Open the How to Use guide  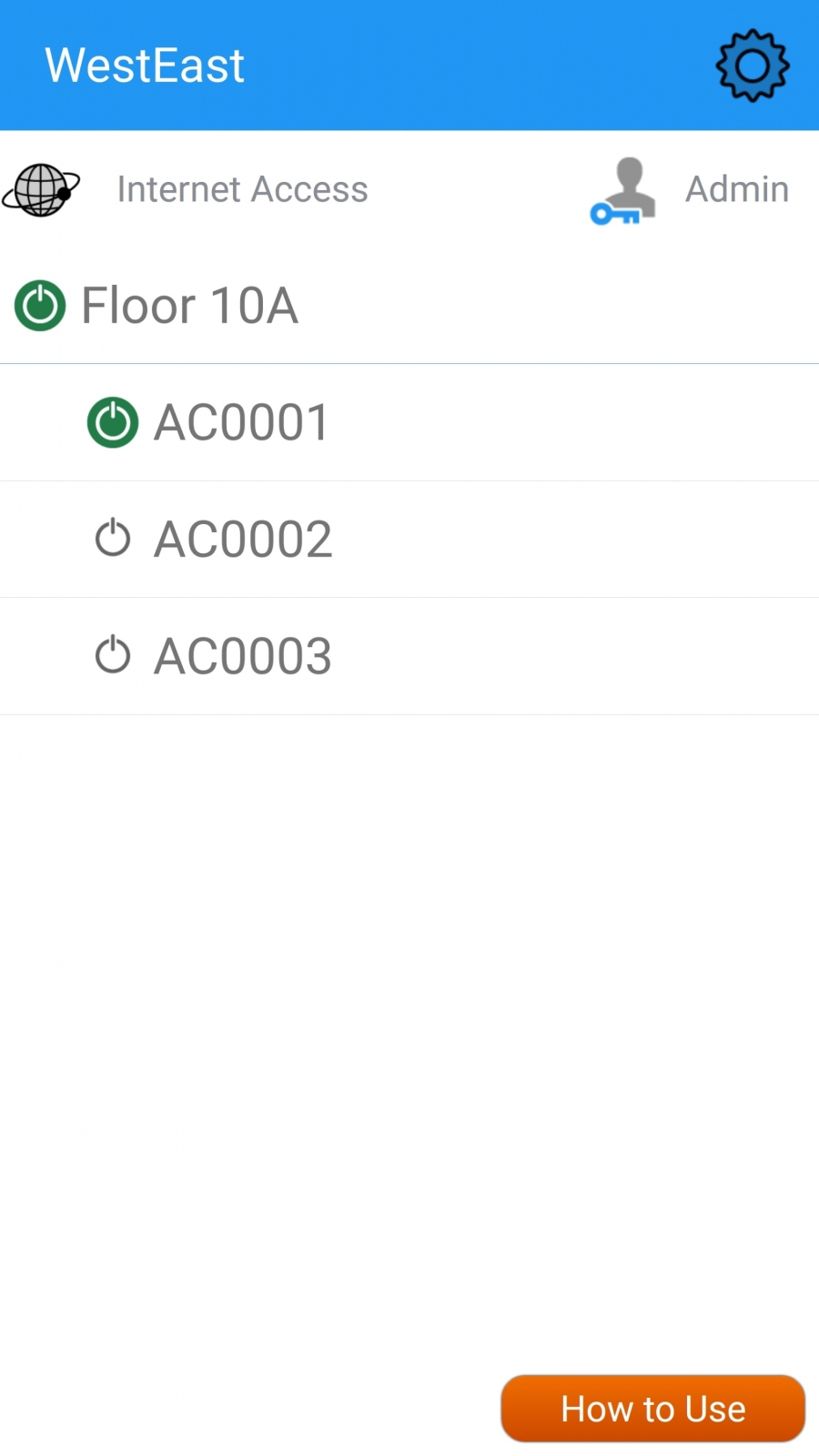point(652,1409)
